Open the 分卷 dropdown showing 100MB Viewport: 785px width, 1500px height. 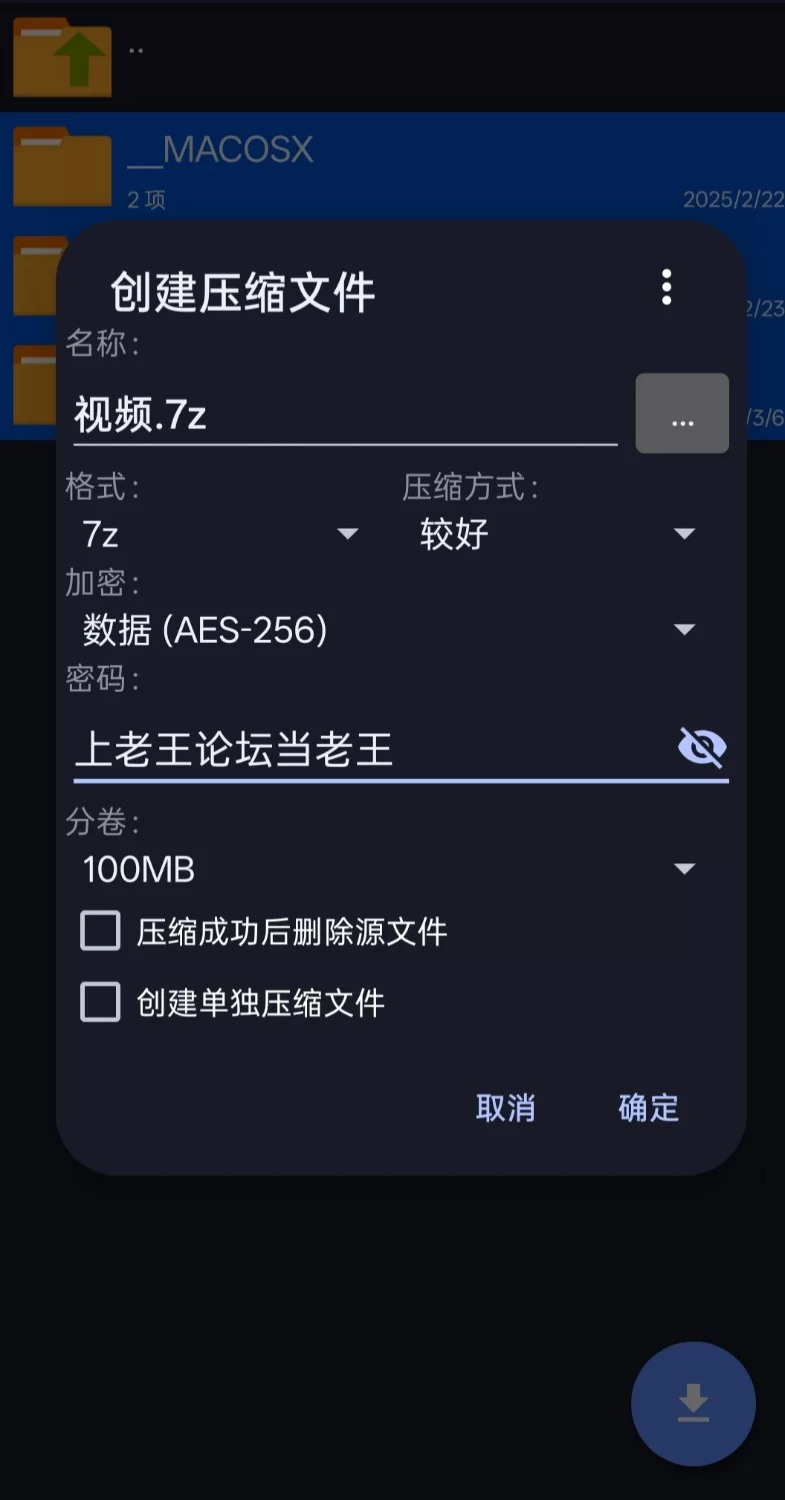click(389, 869)
